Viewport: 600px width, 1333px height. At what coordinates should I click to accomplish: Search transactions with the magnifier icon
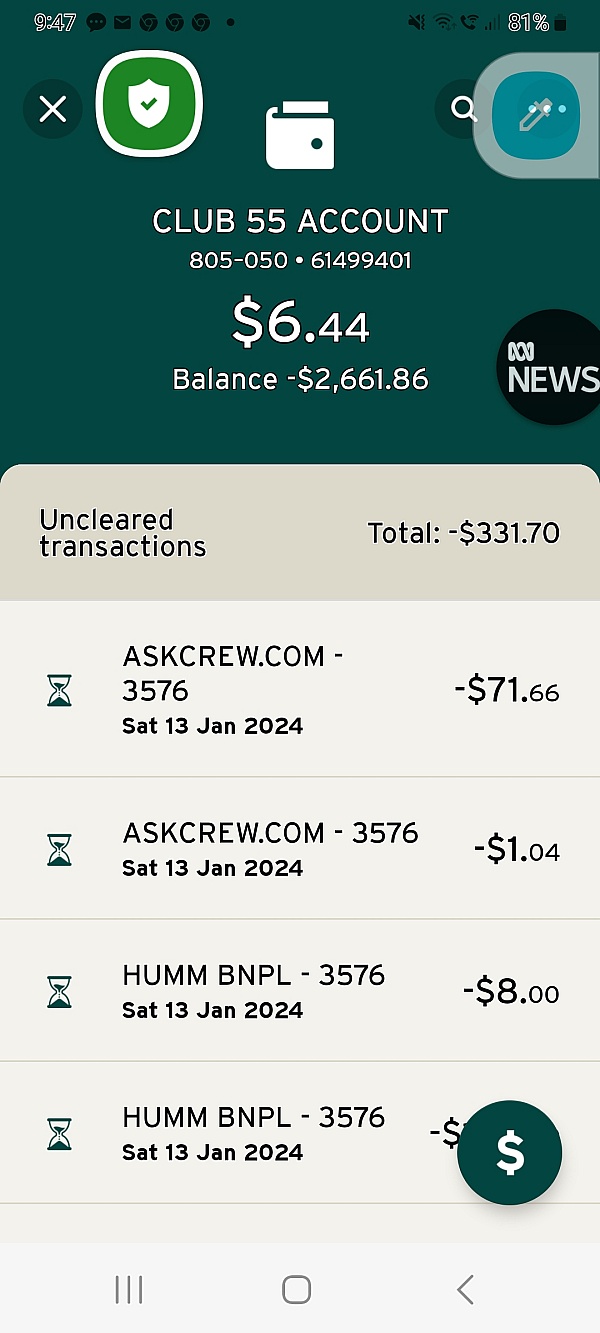[463, 109]
